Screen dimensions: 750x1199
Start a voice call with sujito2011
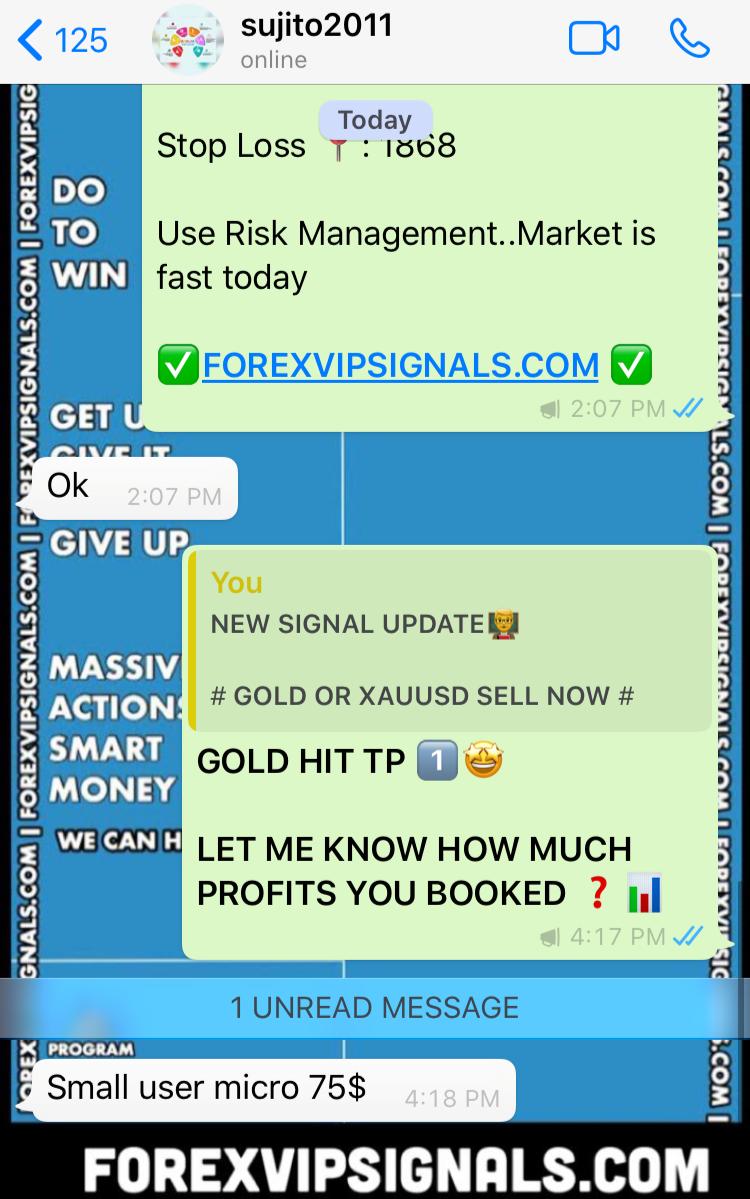tap(689, 40)
